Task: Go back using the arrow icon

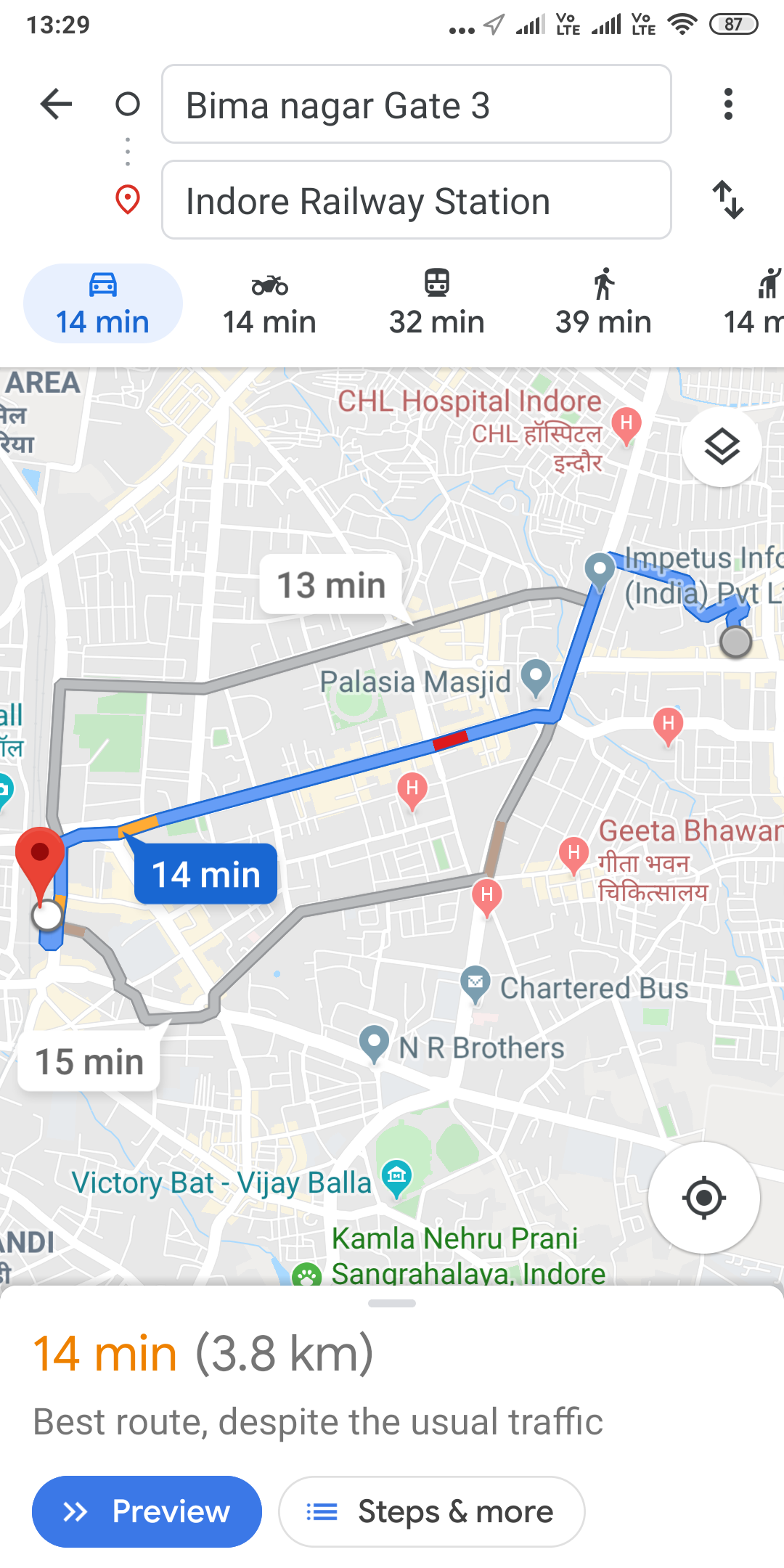Action: (56, 104)
